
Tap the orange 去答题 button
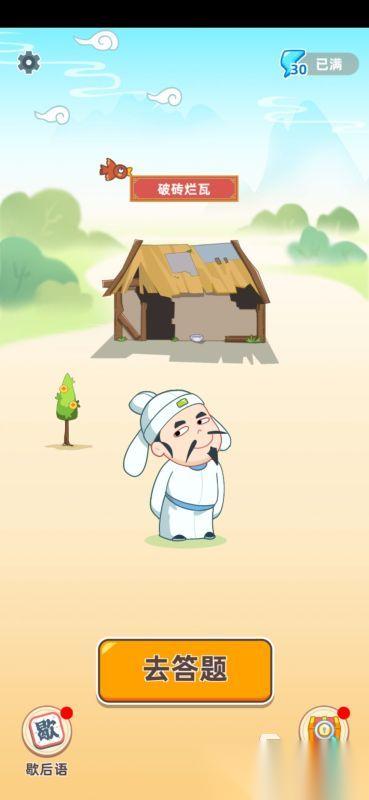[185, 670]
